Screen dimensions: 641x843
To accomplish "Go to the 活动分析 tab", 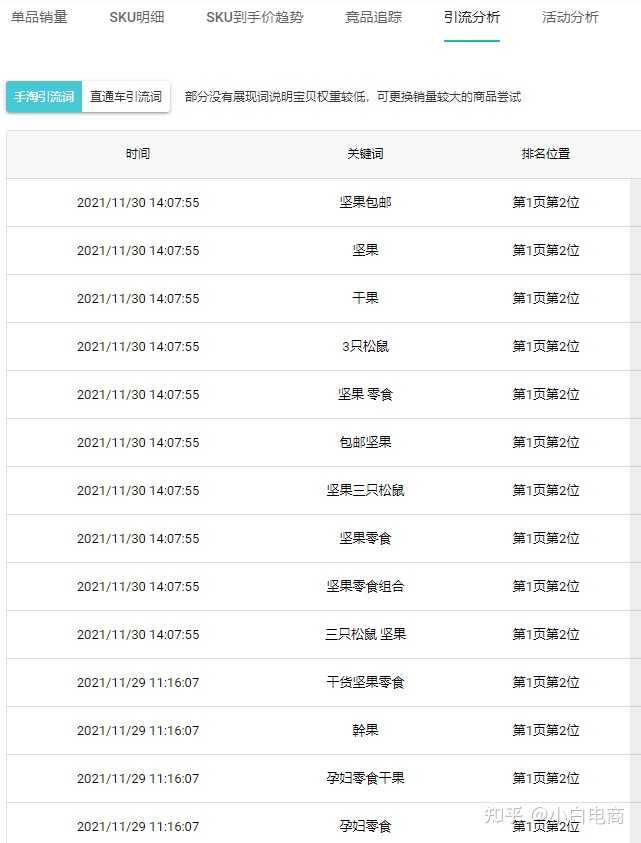I will tap(570, 17).
